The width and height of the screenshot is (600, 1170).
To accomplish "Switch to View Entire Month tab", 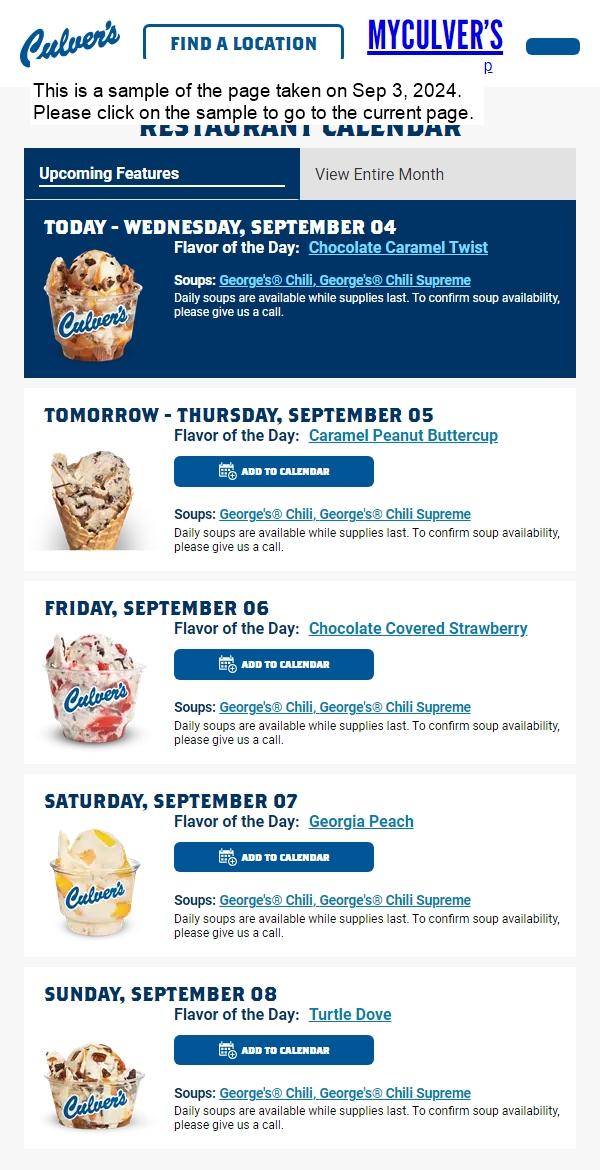I will click(x=438, y=174).
